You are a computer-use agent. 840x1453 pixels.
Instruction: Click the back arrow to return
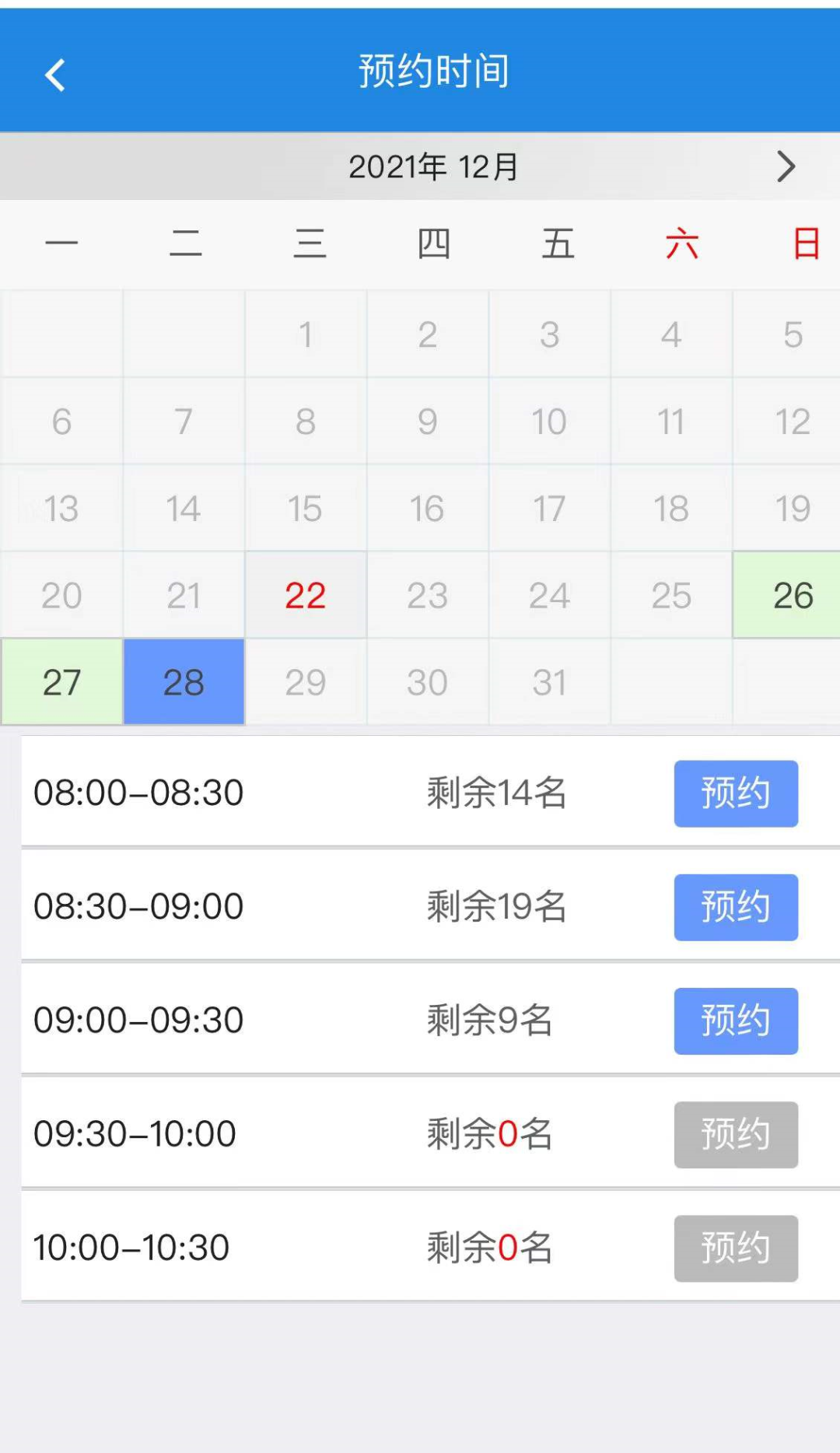[x=54, y=74]
